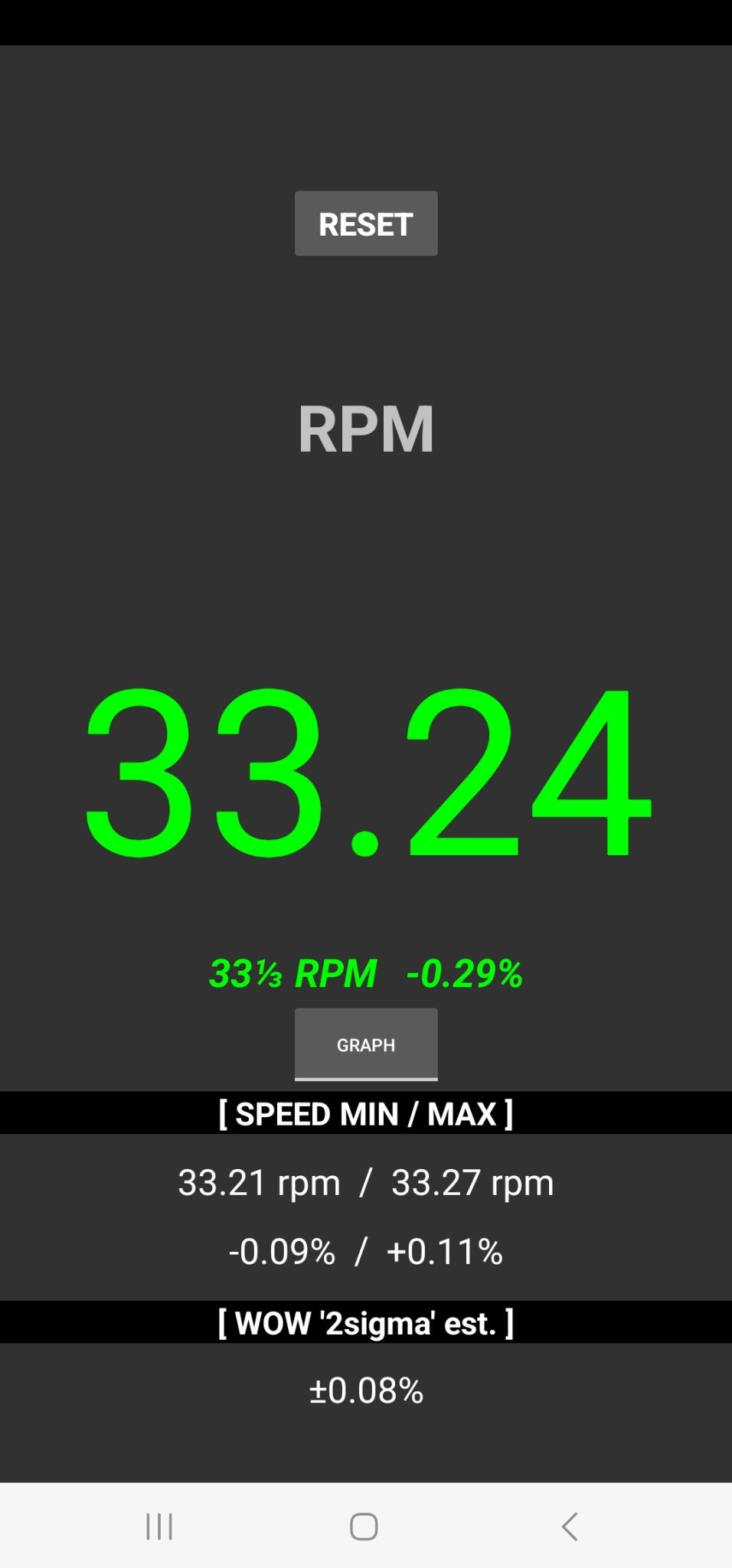Go back using the navigation bar

point(570,1526)
